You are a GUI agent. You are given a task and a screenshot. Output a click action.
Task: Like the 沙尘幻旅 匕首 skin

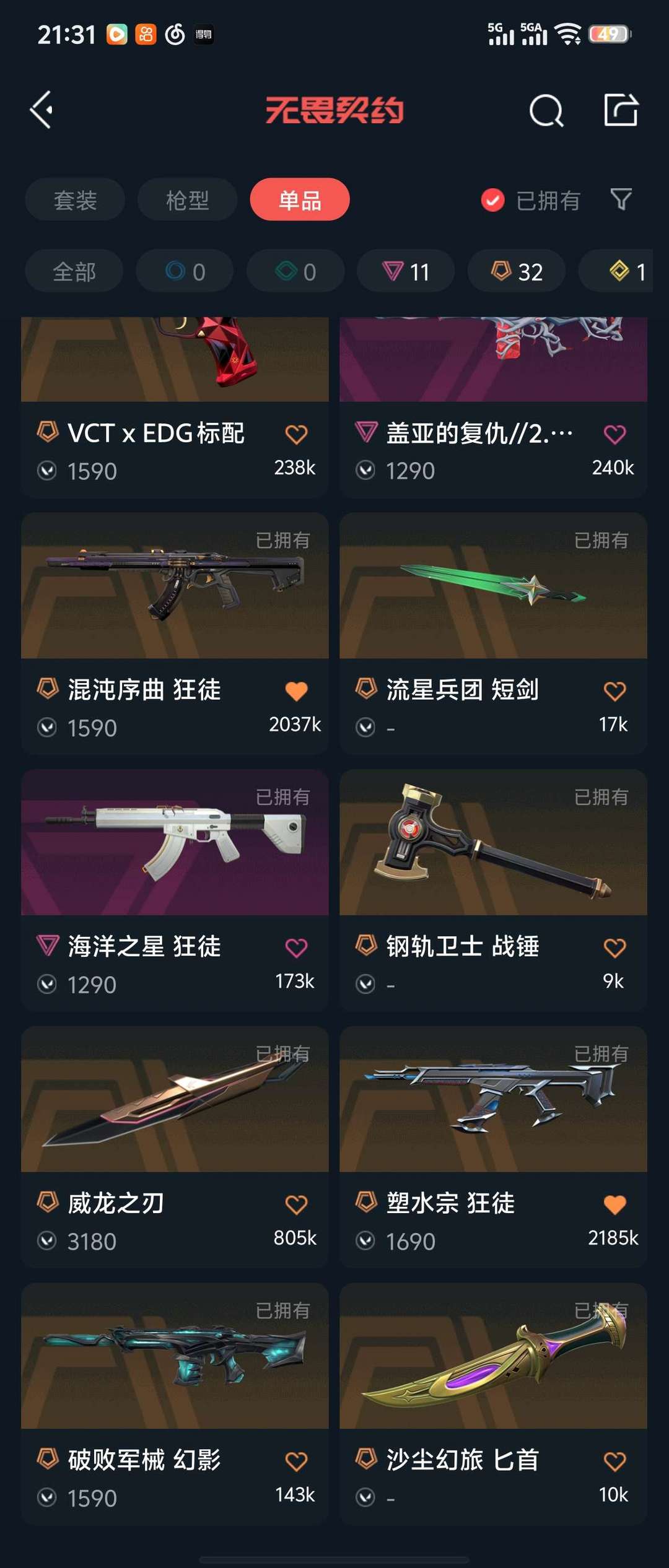pyautogui.click(x=614, y=1461)
